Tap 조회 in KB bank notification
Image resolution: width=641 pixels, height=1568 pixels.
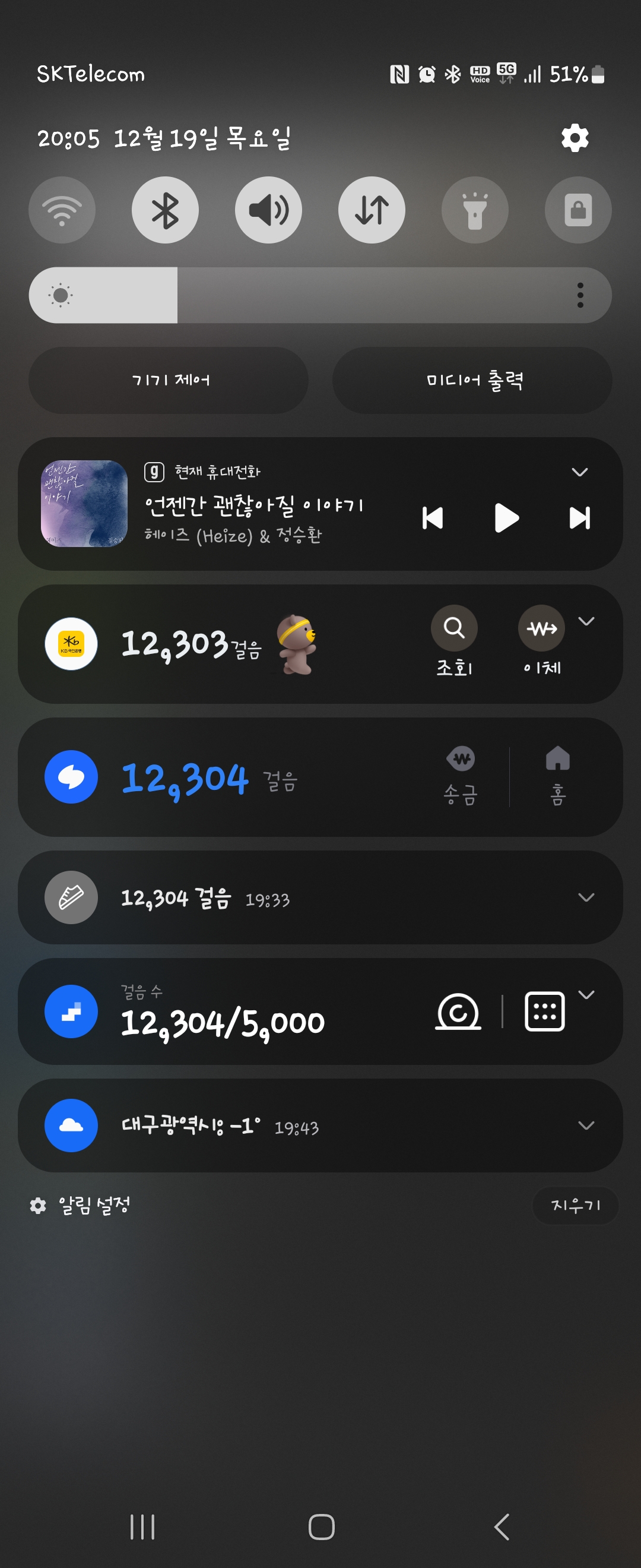454,640
